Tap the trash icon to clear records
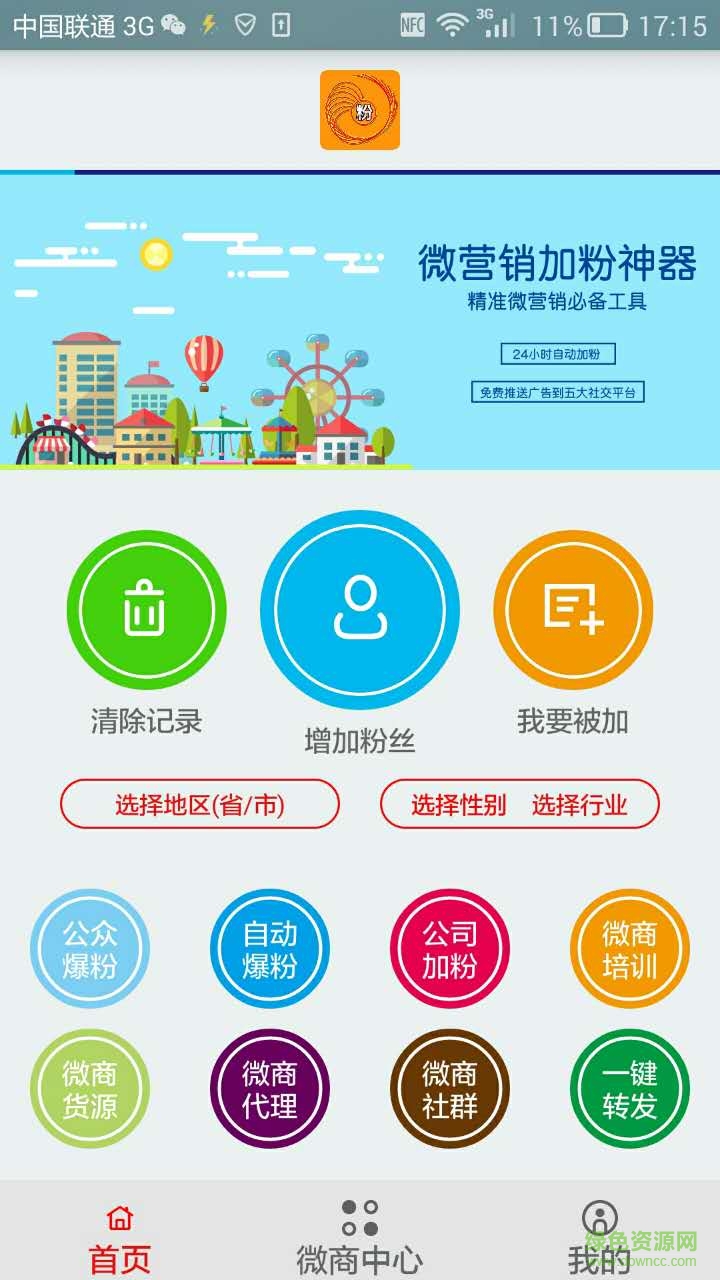The height and width of the screenshot is (1280, 720). (x=146, y=610)
